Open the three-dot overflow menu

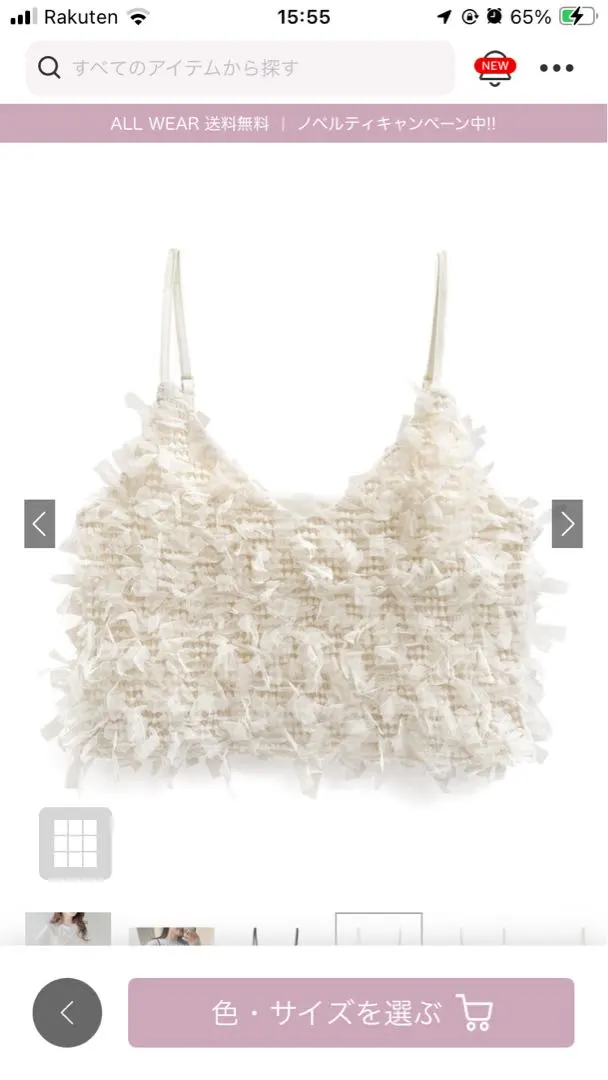point(557,68)
